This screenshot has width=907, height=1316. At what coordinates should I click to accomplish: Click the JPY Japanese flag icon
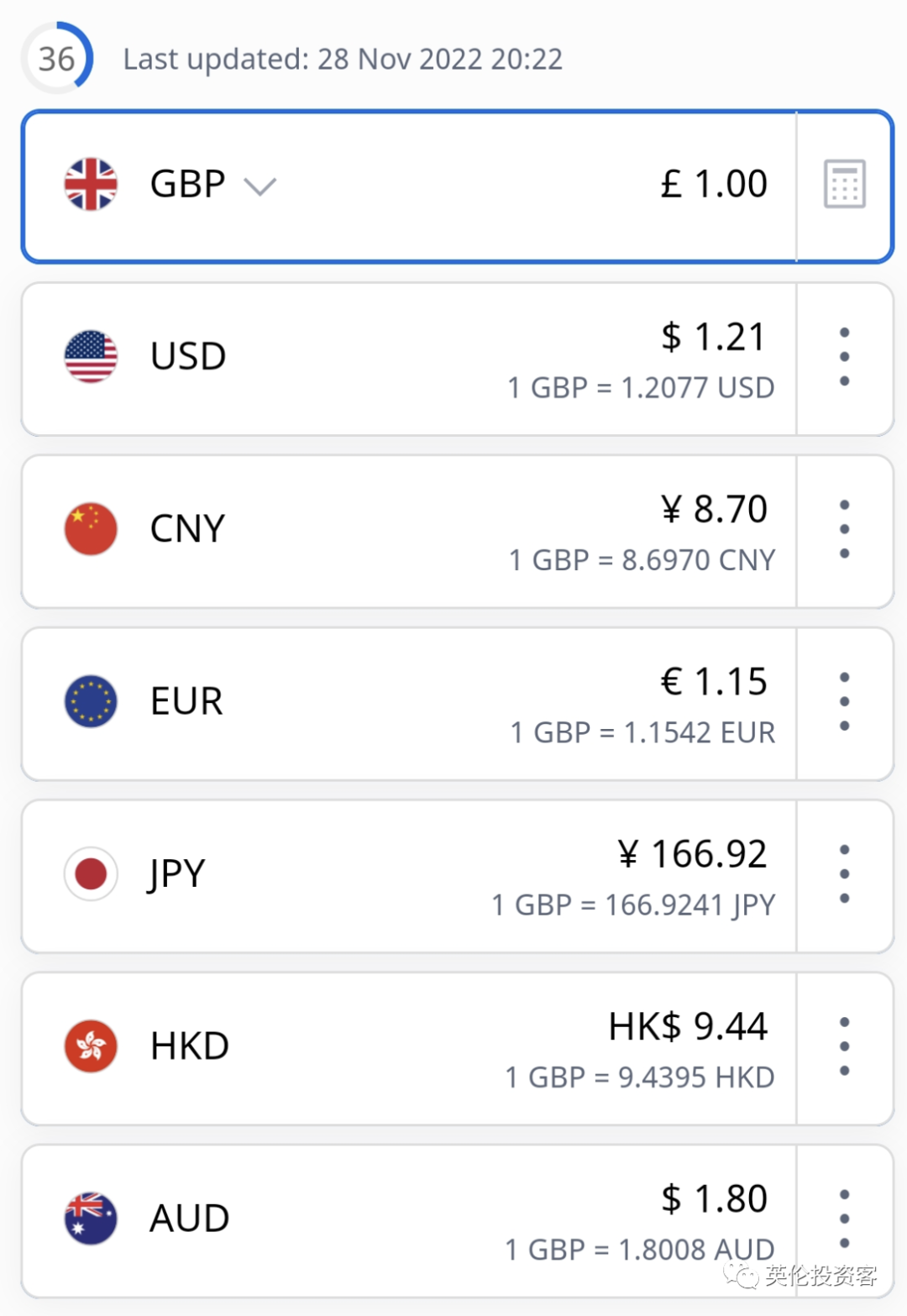91,873
